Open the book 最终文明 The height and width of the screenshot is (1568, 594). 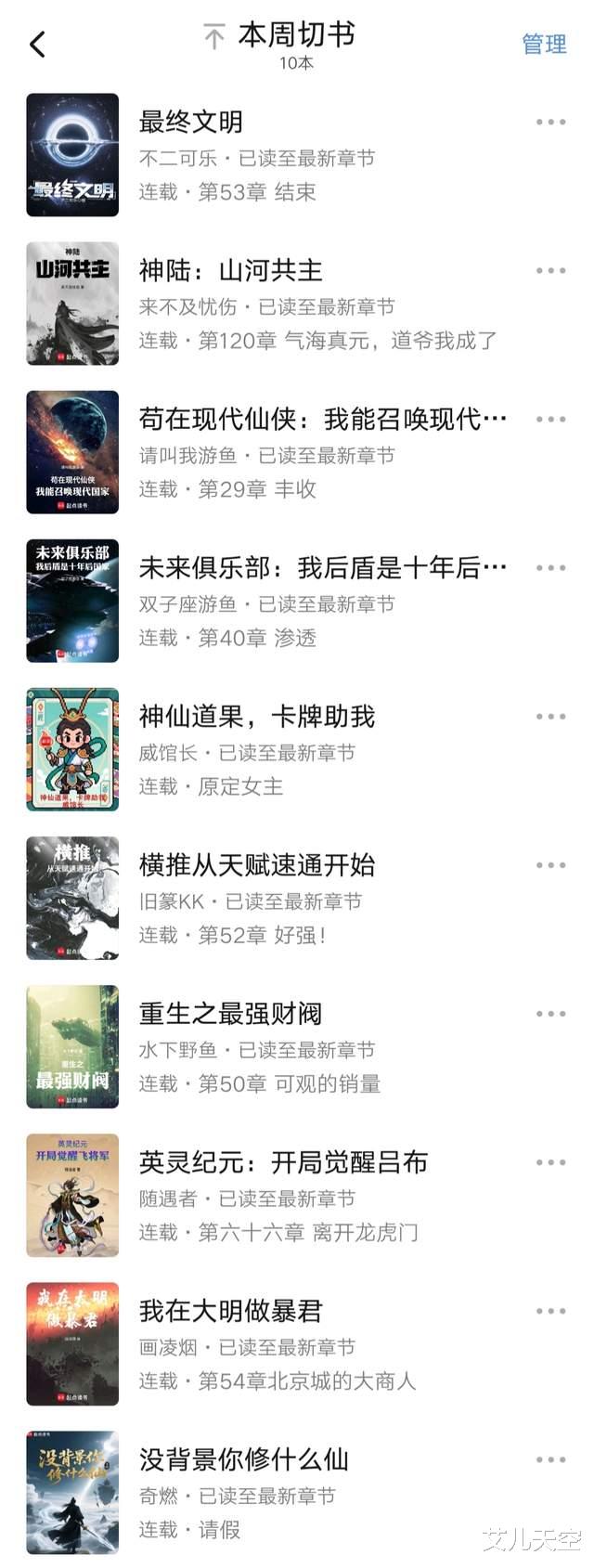point(190,122)
